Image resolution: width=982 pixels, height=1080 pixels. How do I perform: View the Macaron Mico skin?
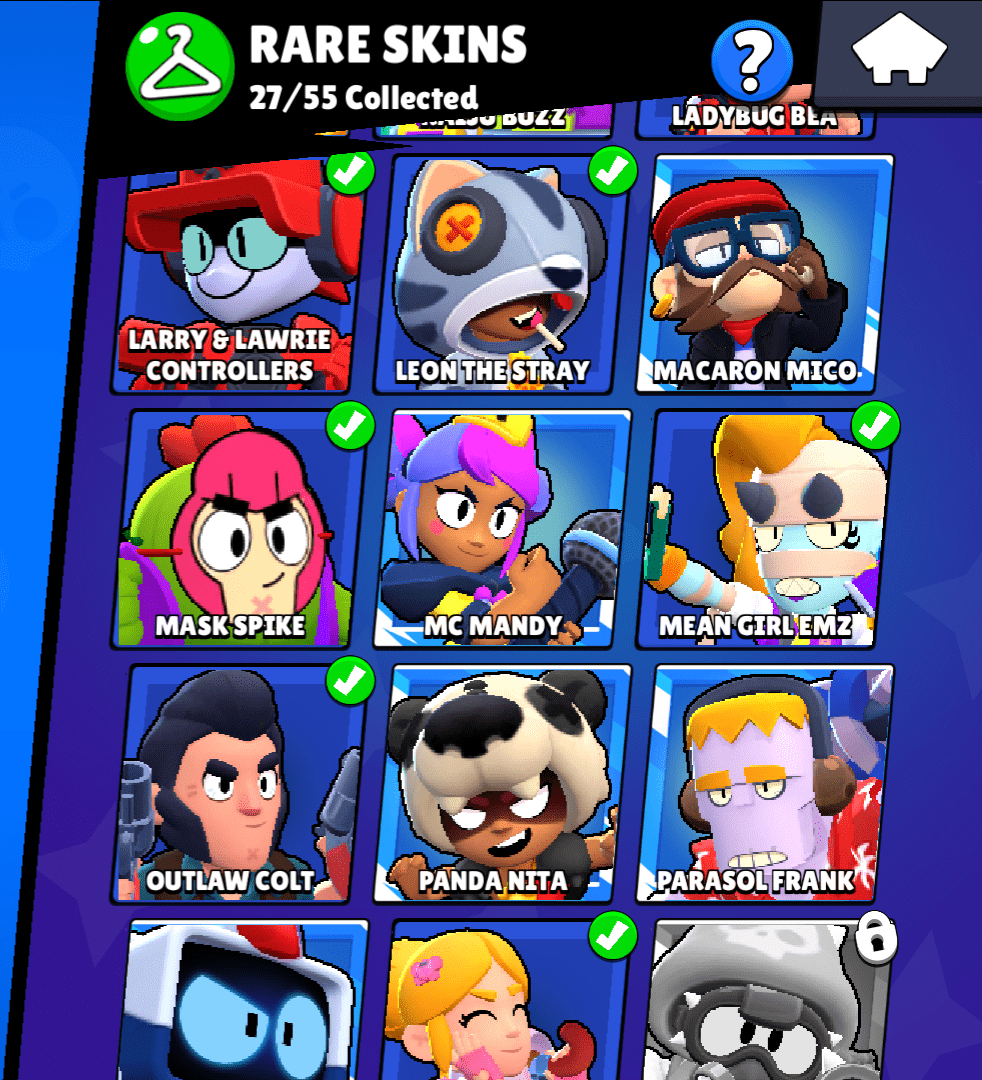tap(765, 275)
